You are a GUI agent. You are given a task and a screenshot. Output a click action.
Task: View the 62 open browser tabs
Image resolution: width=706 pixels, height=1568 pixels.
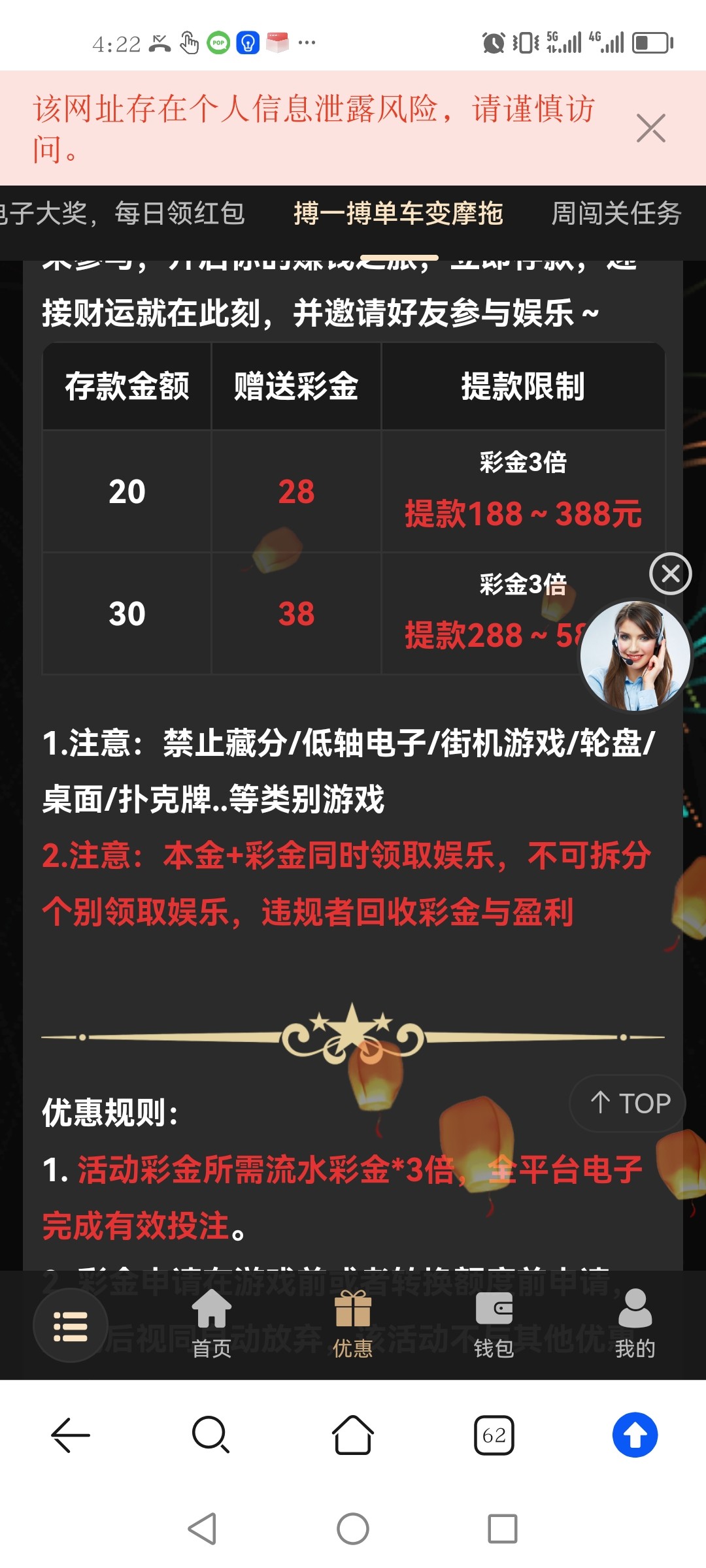tap(494, 1435)
